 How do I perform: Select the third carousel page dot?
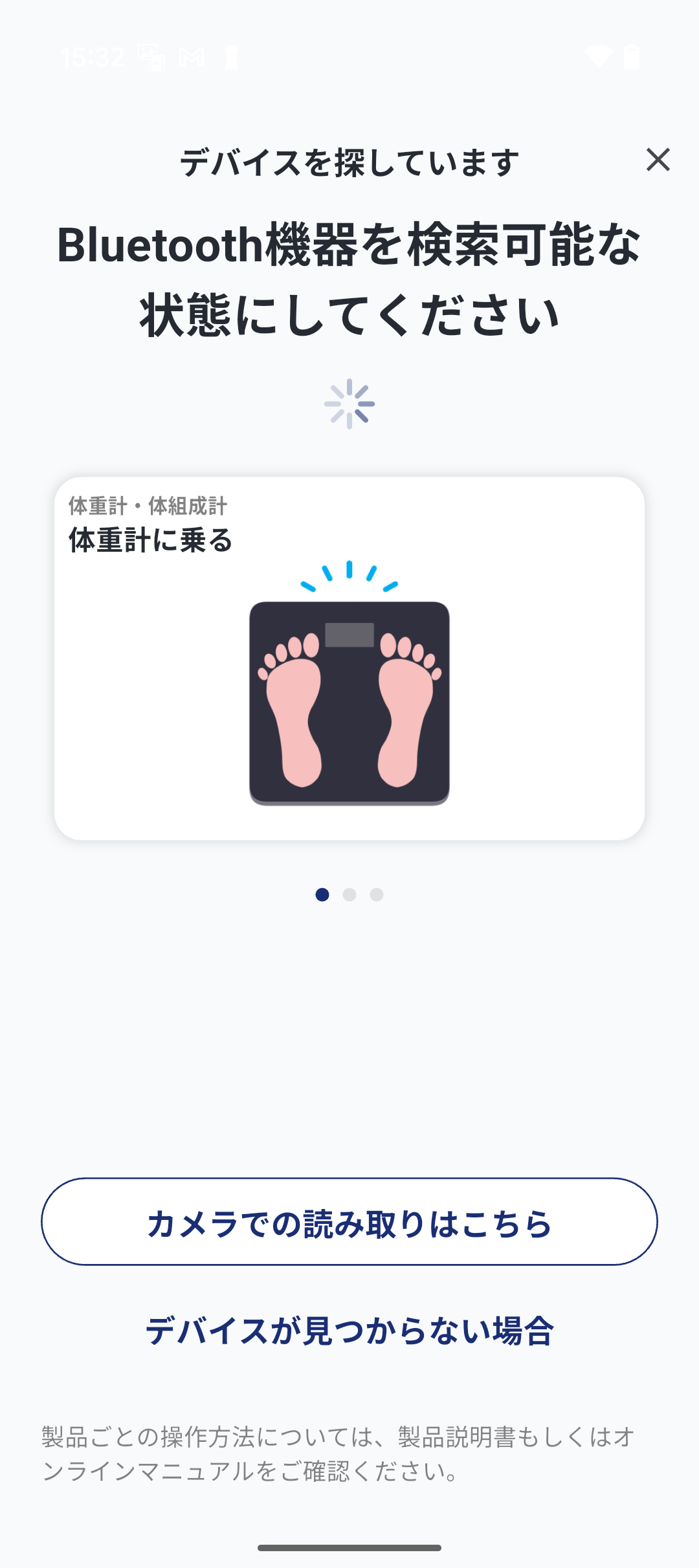coord(377,895)
